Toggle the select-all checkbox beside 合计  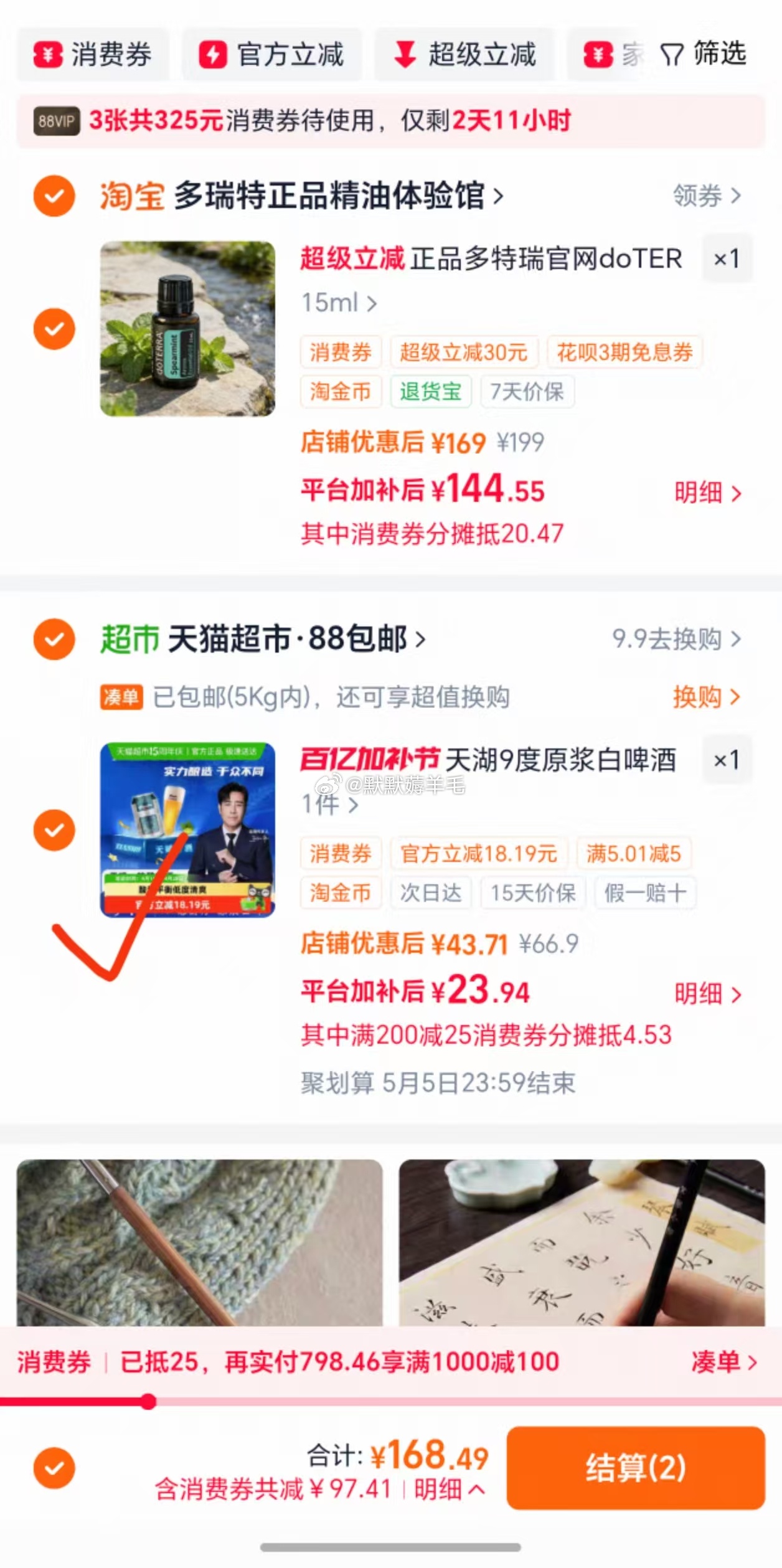pos(54,1468)
